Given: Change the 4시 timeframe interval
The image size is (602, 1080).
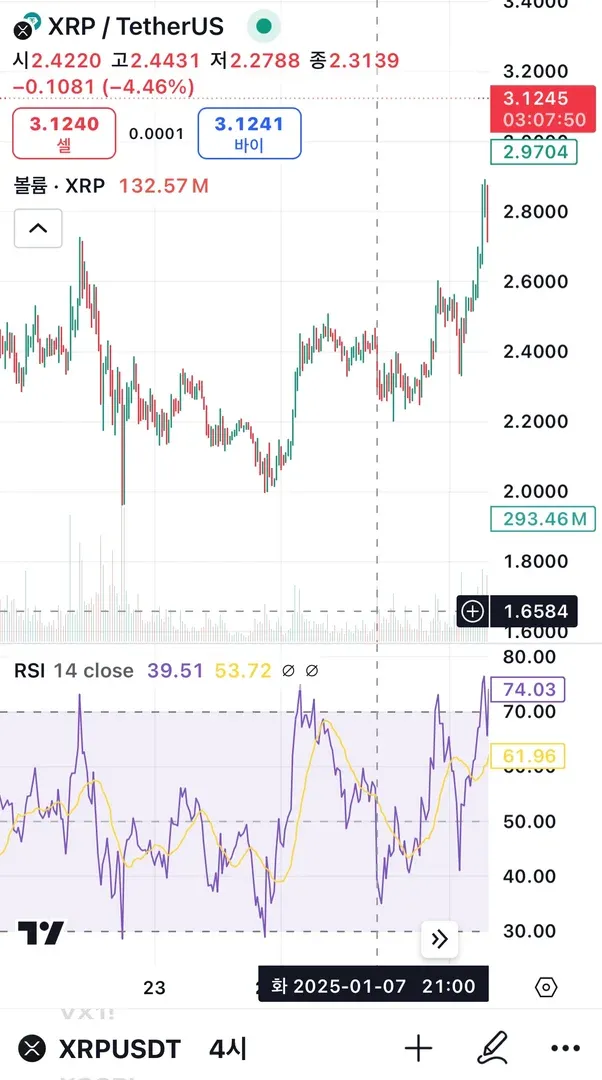Looking at the screenshot, I should click(x=228, y=1048).
